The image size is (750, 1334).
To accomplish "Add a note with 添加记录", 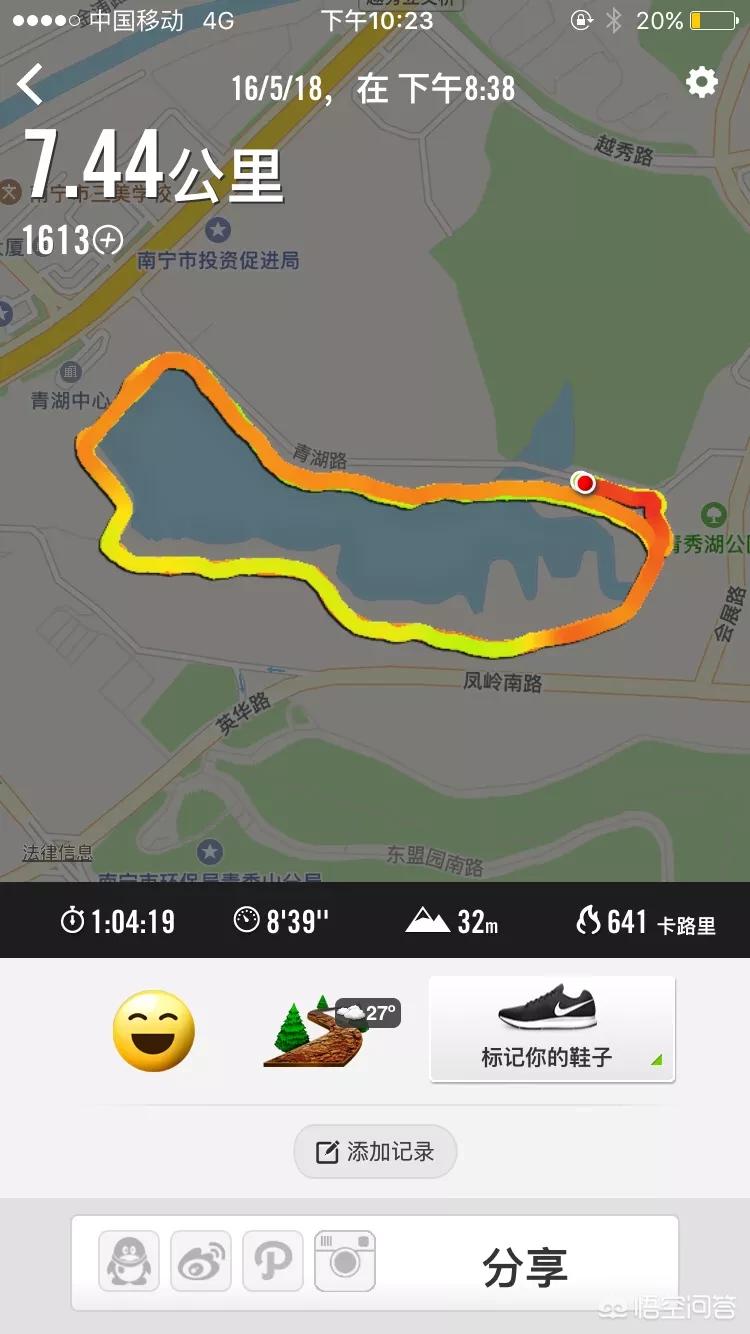I will coord(375,1152).
